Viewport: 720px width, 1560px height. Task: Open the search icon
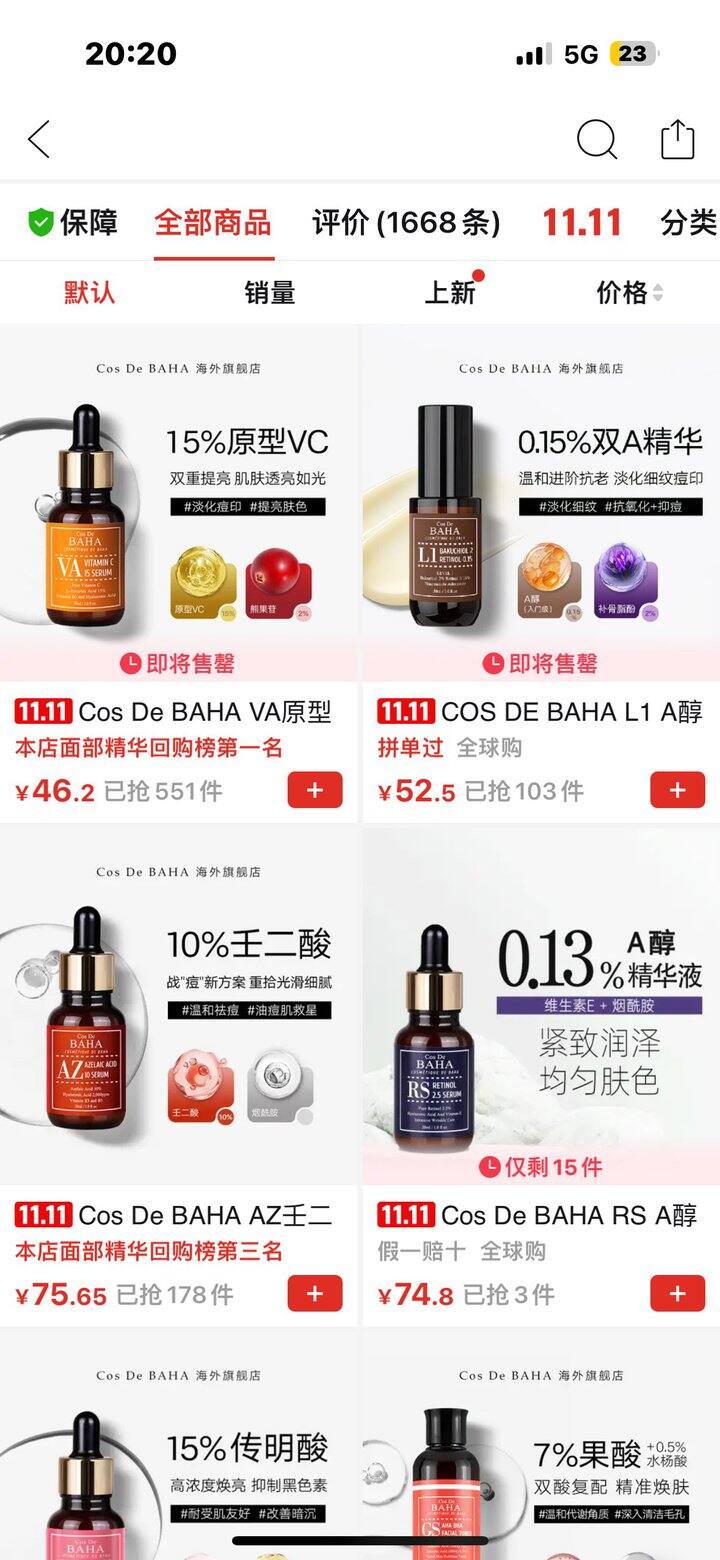tap(597, 141)
